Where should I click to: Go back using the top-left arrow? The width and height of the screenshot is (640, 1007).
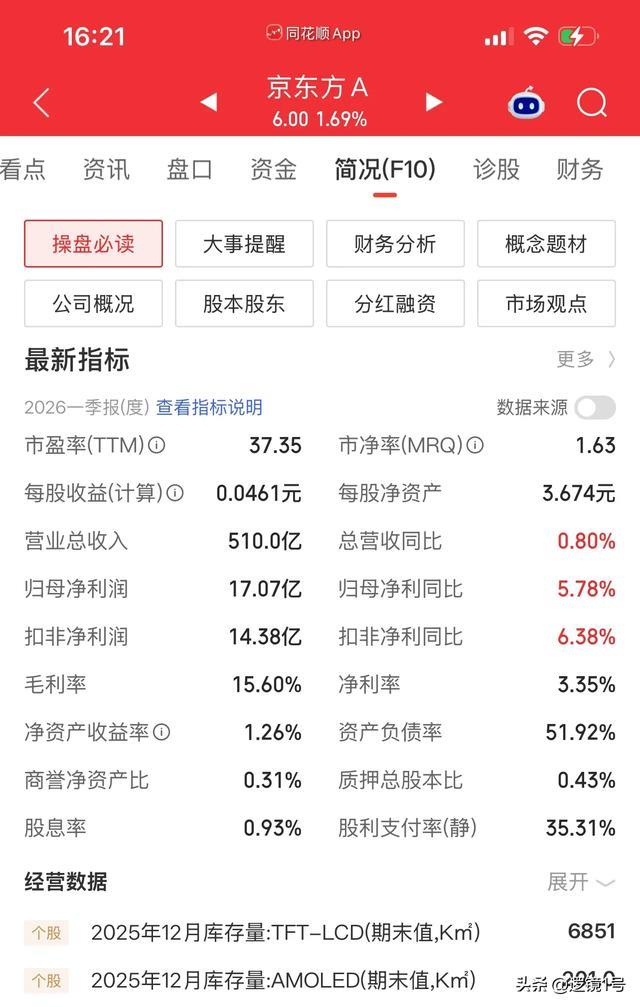[42, 103]
